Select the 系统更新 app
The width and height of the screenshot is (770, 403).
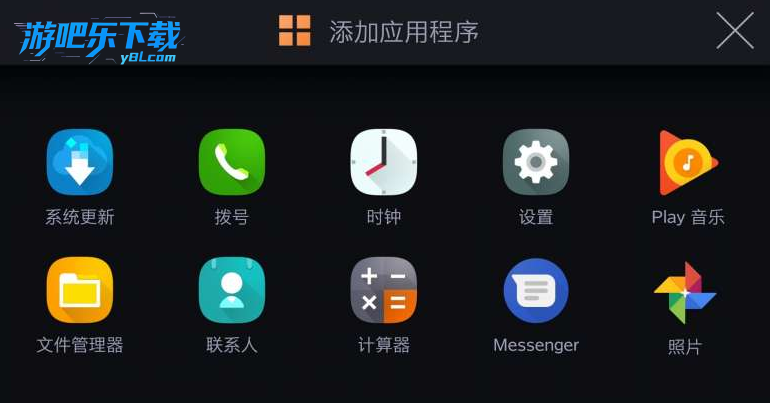tap(80, 163)
